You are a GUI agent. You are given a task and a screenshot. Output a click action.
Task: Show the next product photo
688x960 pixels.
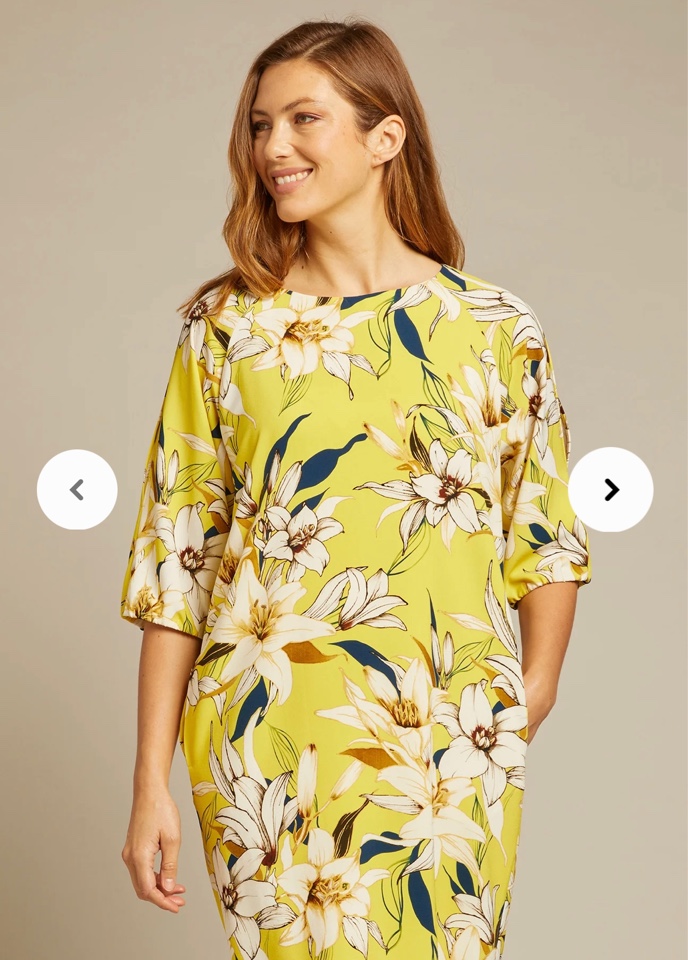(610, 489)
